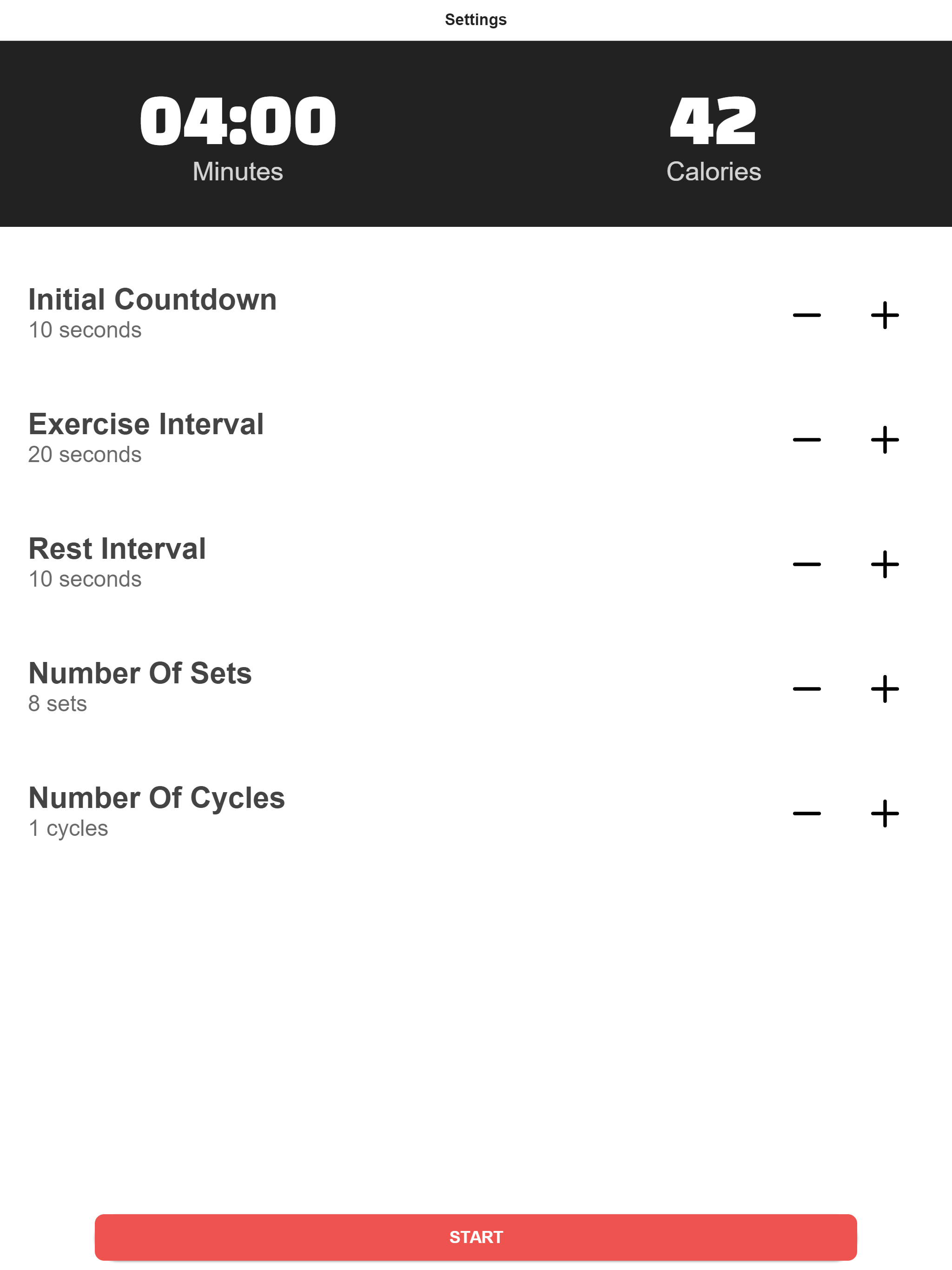Add one more set
This screenshot has width=952, height=1270.
tap(884, 688)
